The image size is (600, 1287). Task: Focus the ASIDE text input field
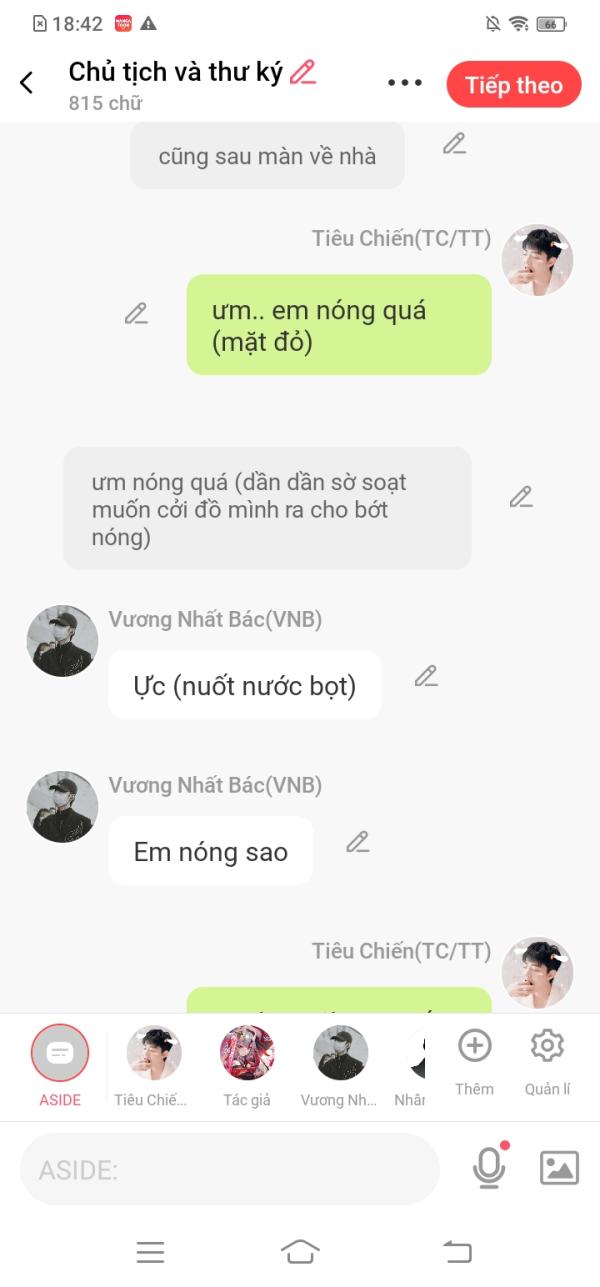click(230, 1169)
